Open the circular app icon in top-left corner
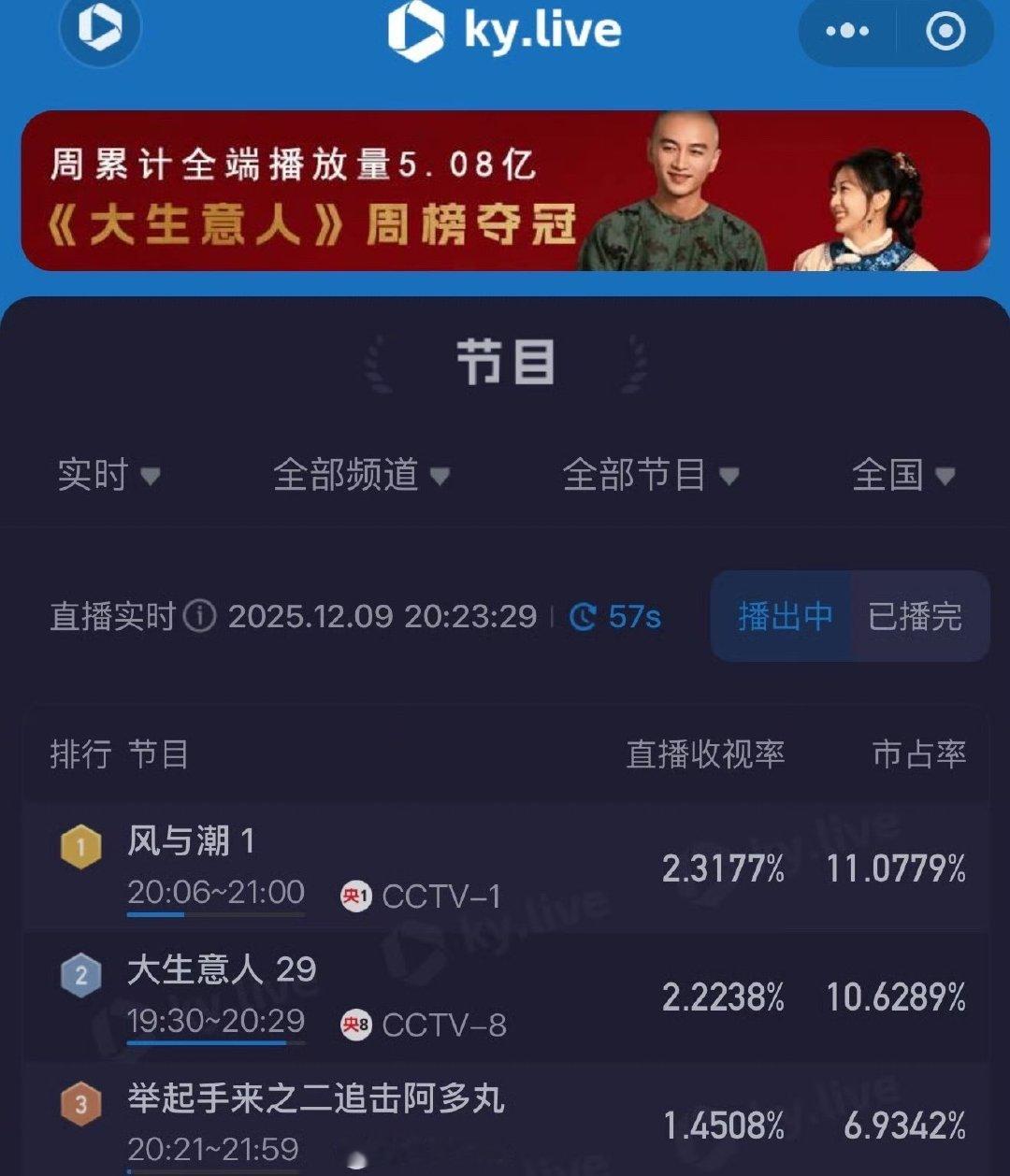 click(101, 31)
